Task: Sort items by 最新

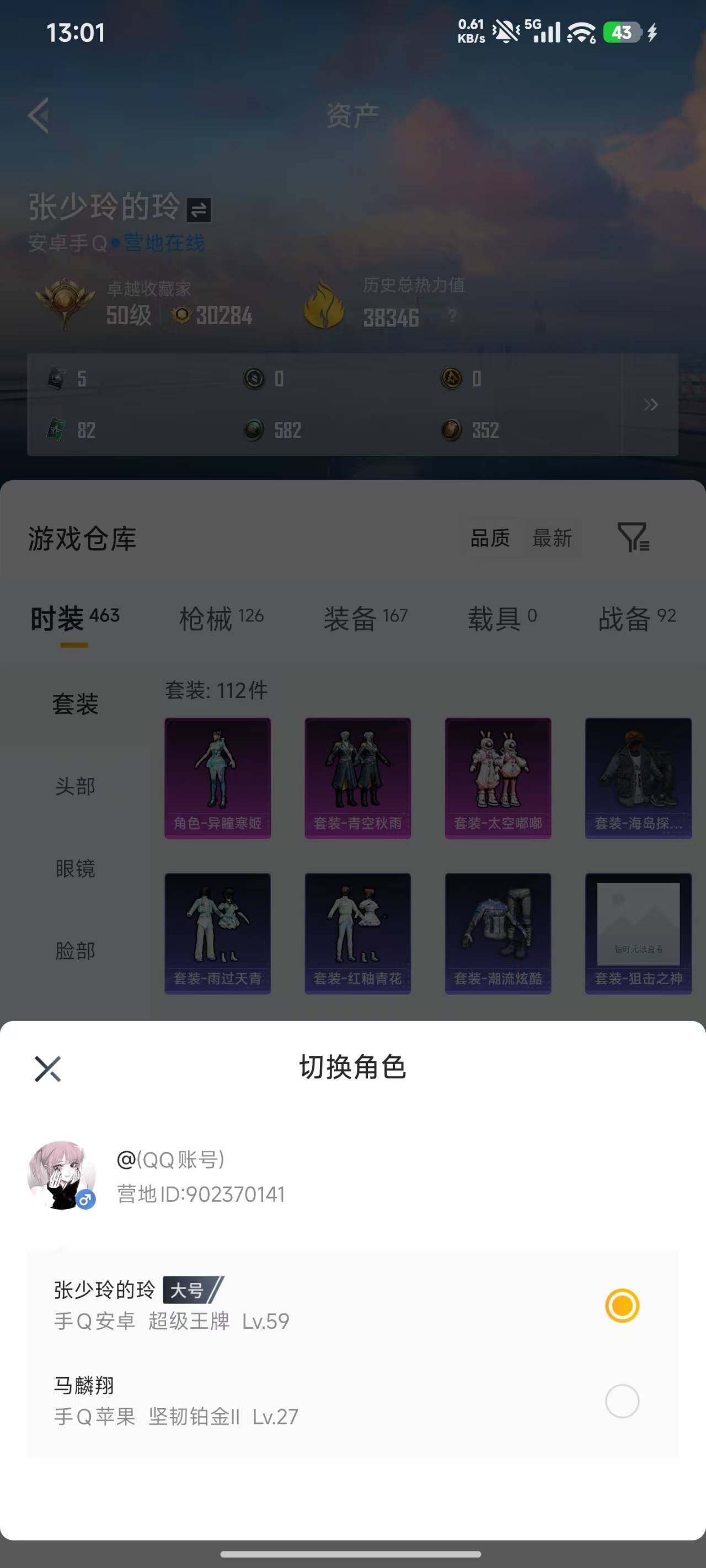Action: coord(552,538)
